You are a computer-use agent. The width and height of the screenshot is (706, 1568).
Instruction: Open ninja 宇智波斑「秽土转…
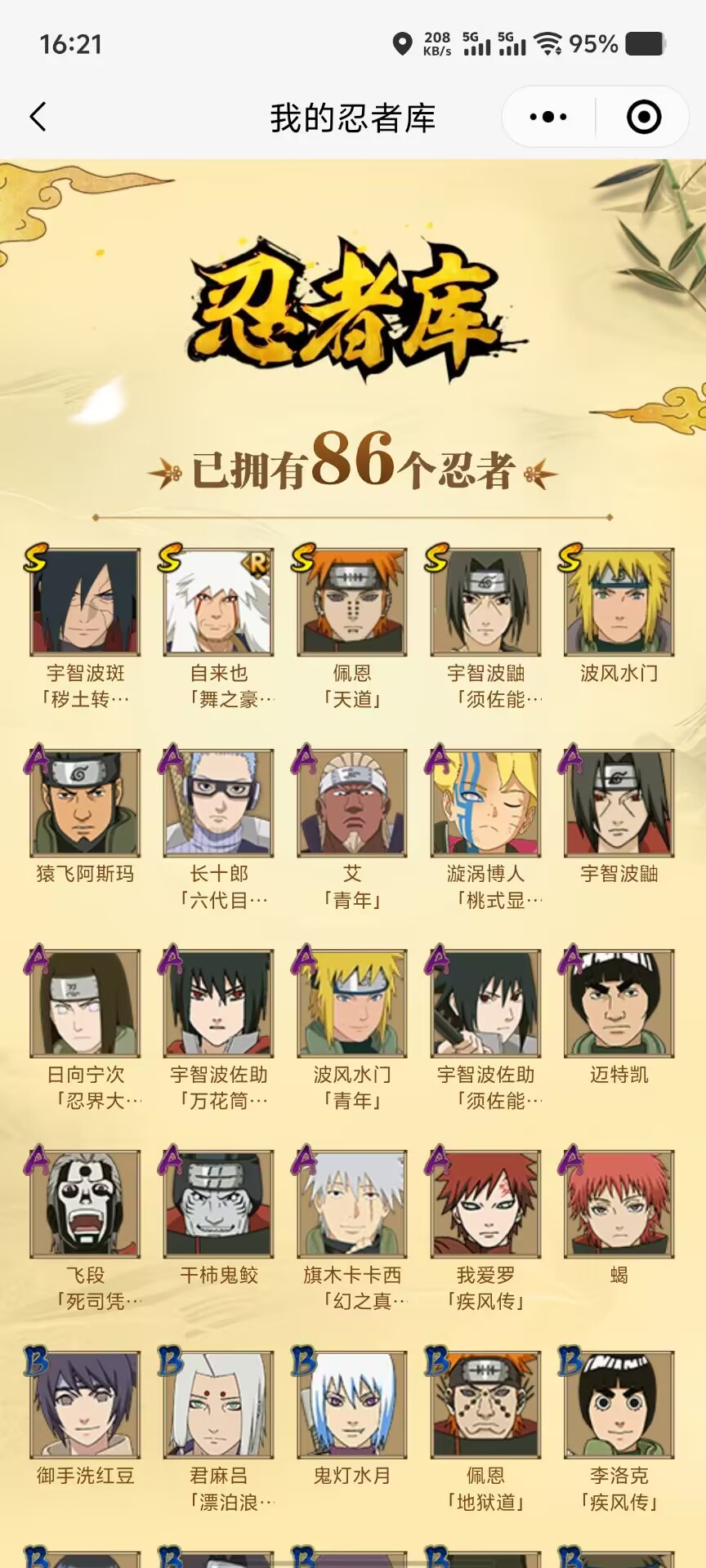pyautogui.click(x=85, y=603)
